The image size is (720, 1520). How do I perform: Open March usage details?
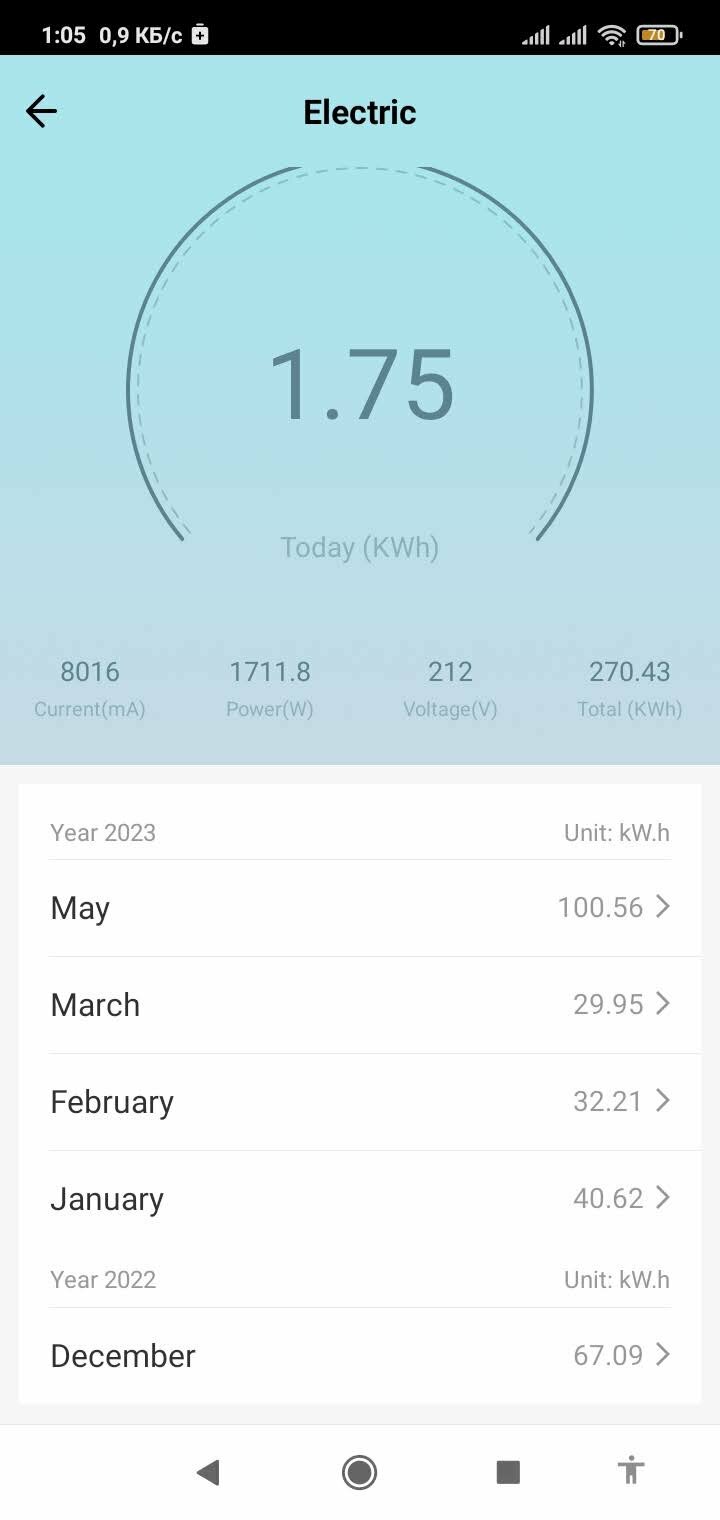click(x=360, y=1005)
